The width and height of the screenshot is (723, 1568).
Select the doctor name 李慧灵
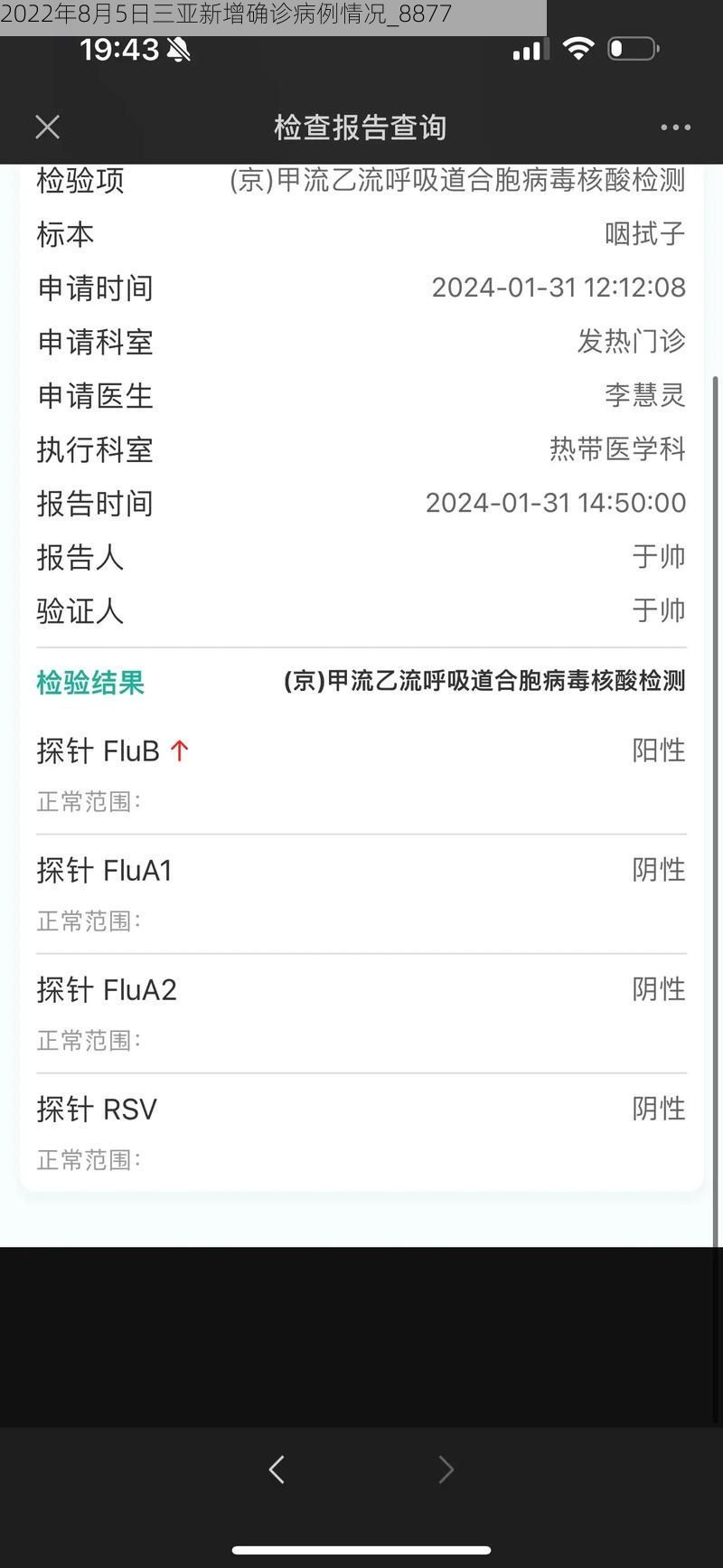tap(644, 396)
